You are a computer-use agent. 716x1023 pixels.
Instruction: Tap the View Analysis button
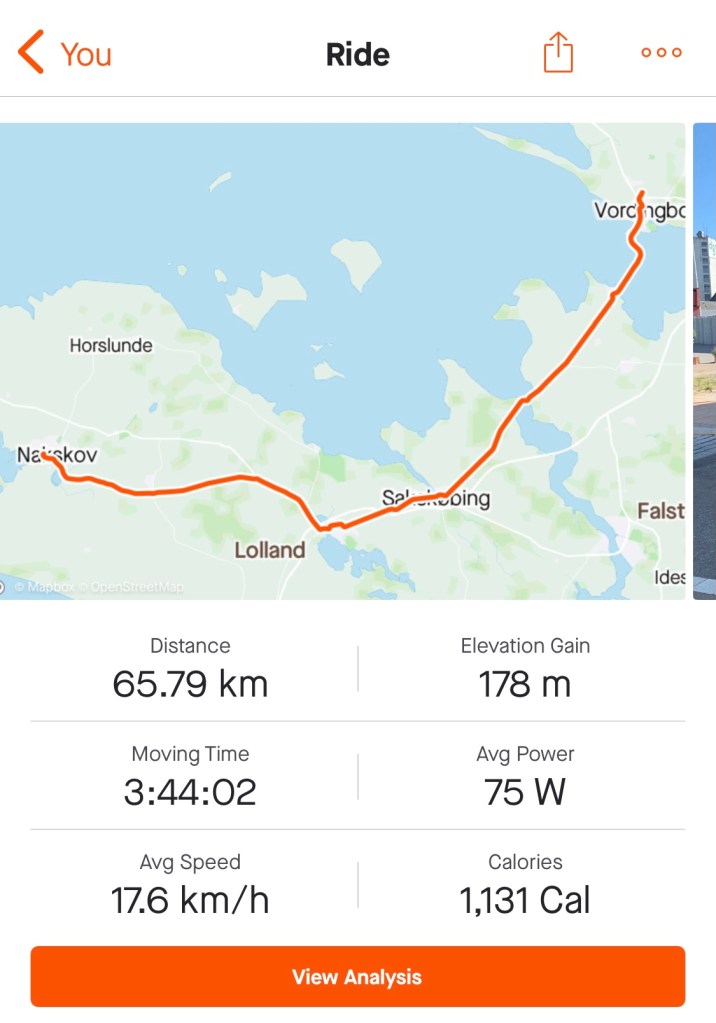(357, 976)
